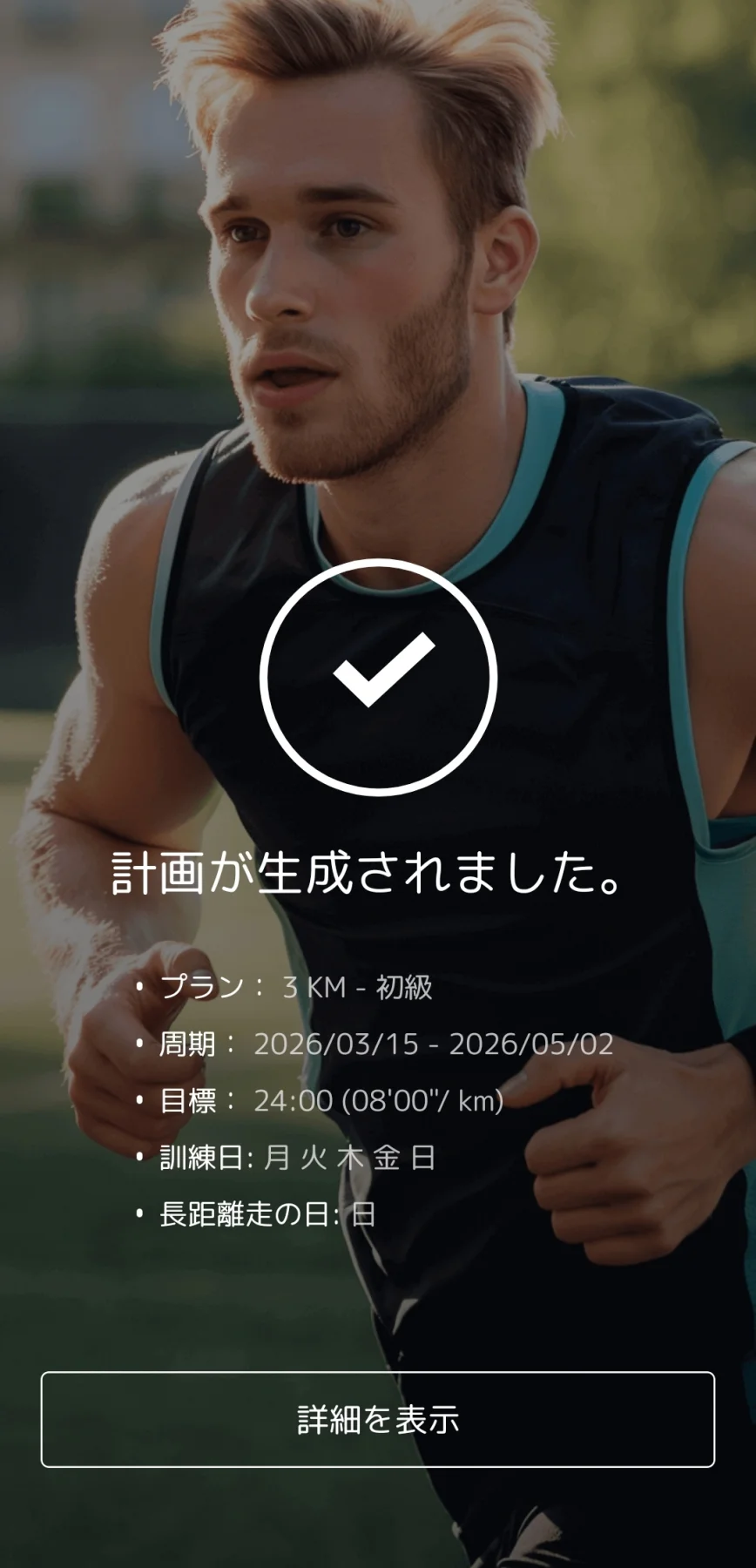
Task: Tap the 詳細を表示 button
Action: [378, 1419]
